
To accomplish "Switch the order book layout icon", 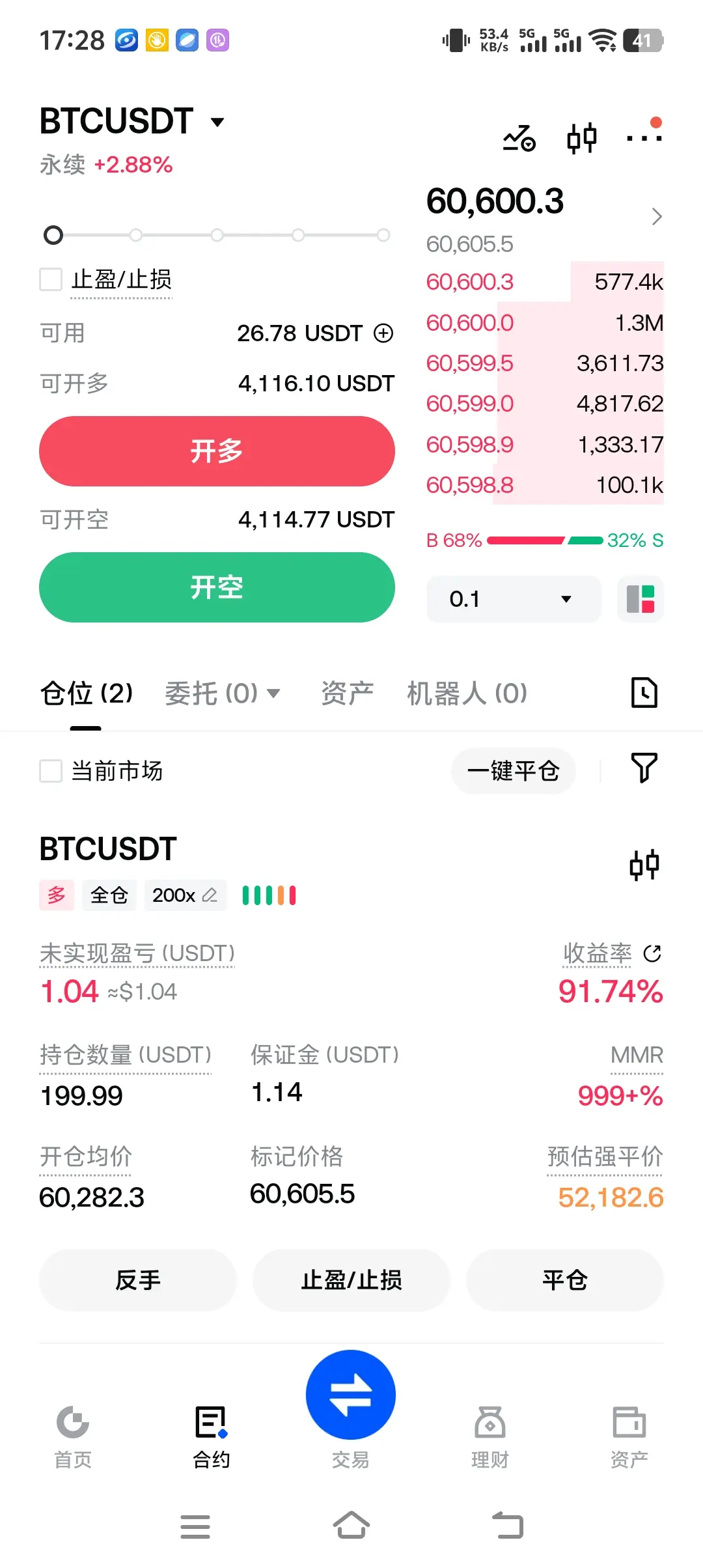I will coord(641,599).
